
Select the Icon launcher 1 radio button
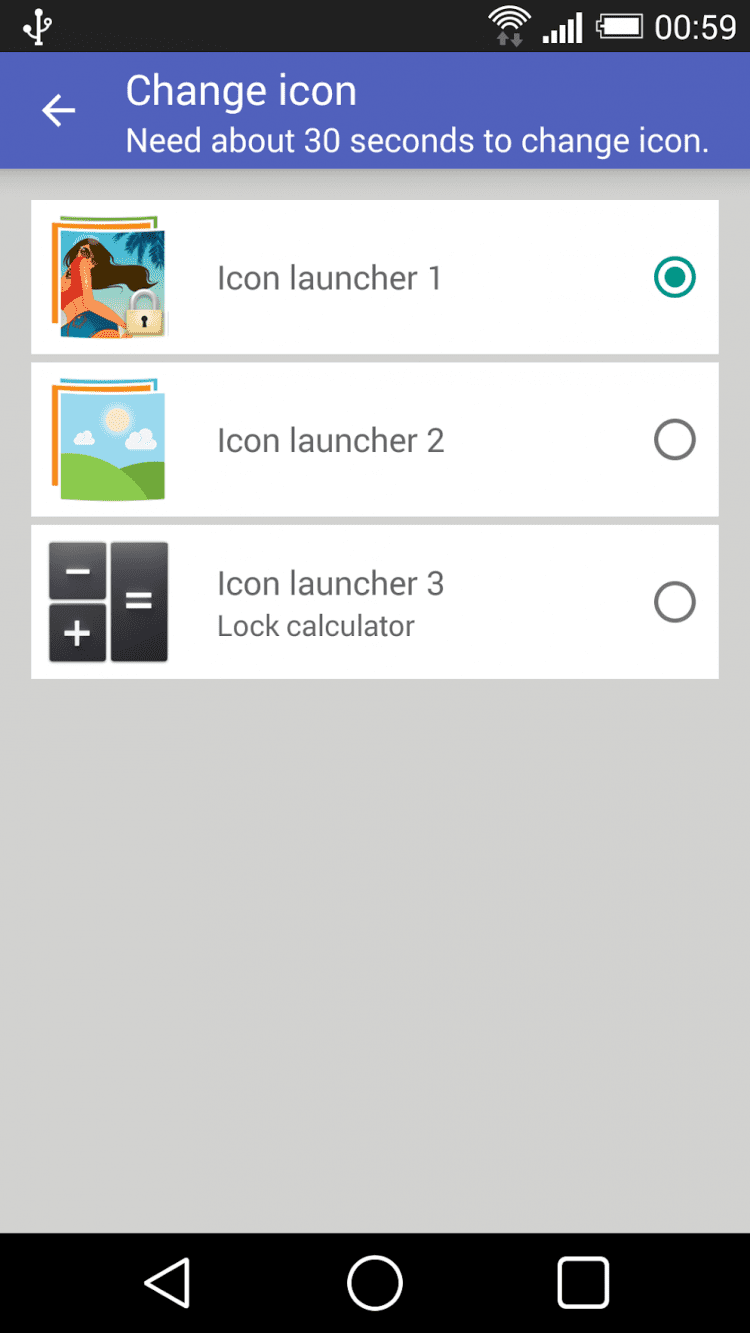point(674,277)
